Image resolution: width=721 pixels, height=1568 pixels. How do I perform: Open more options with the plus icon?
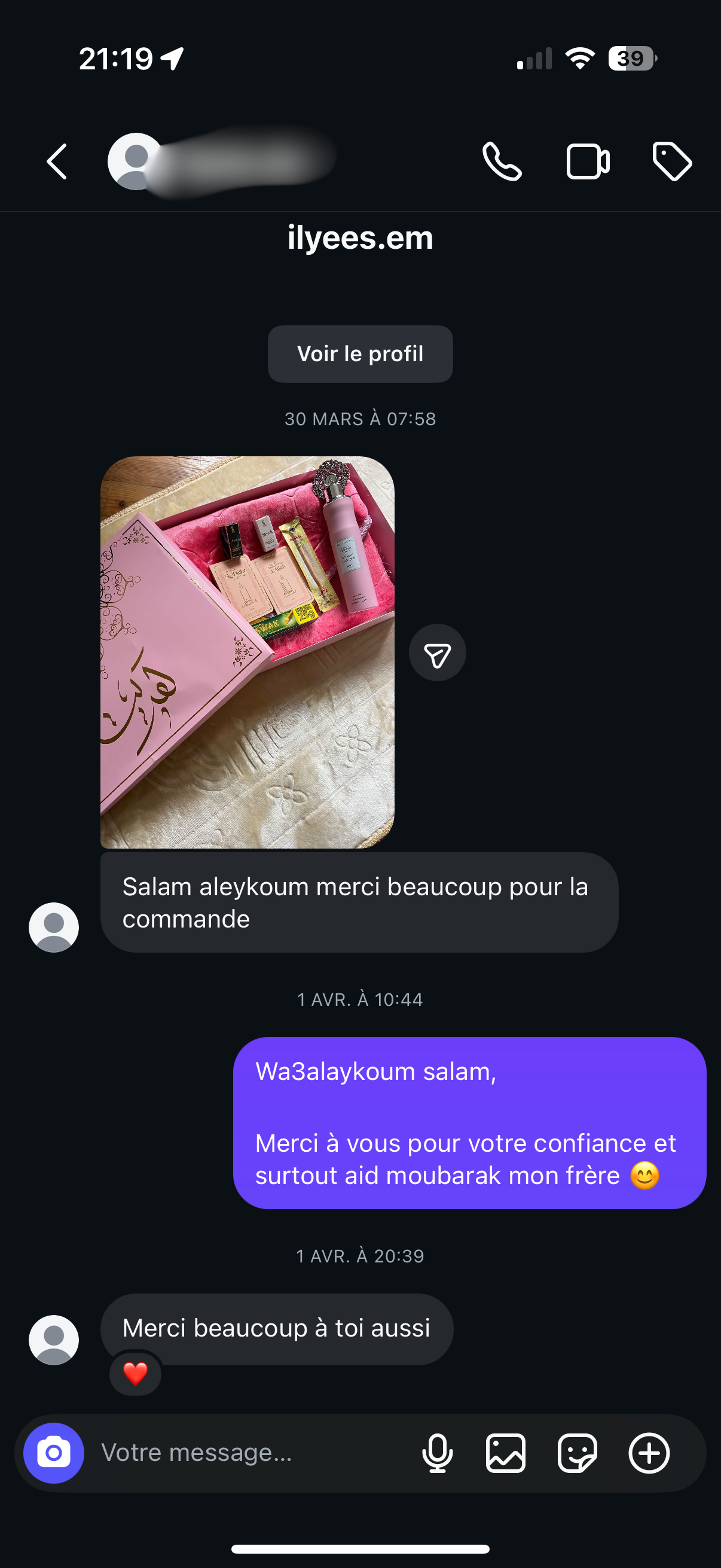click(x=649, y=1454)
